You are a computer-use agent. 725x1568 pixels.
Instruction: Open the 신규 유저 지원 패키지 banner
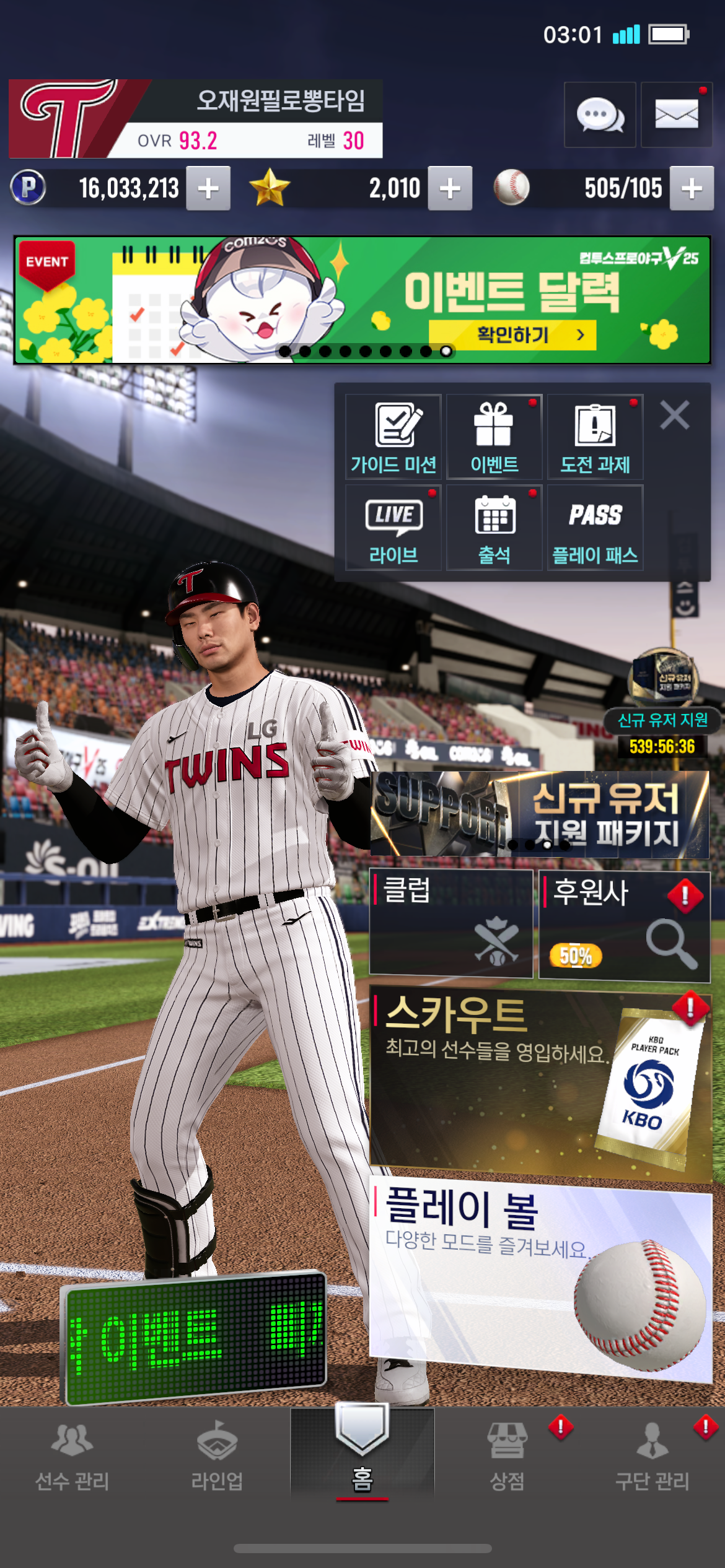click(540, 814)
